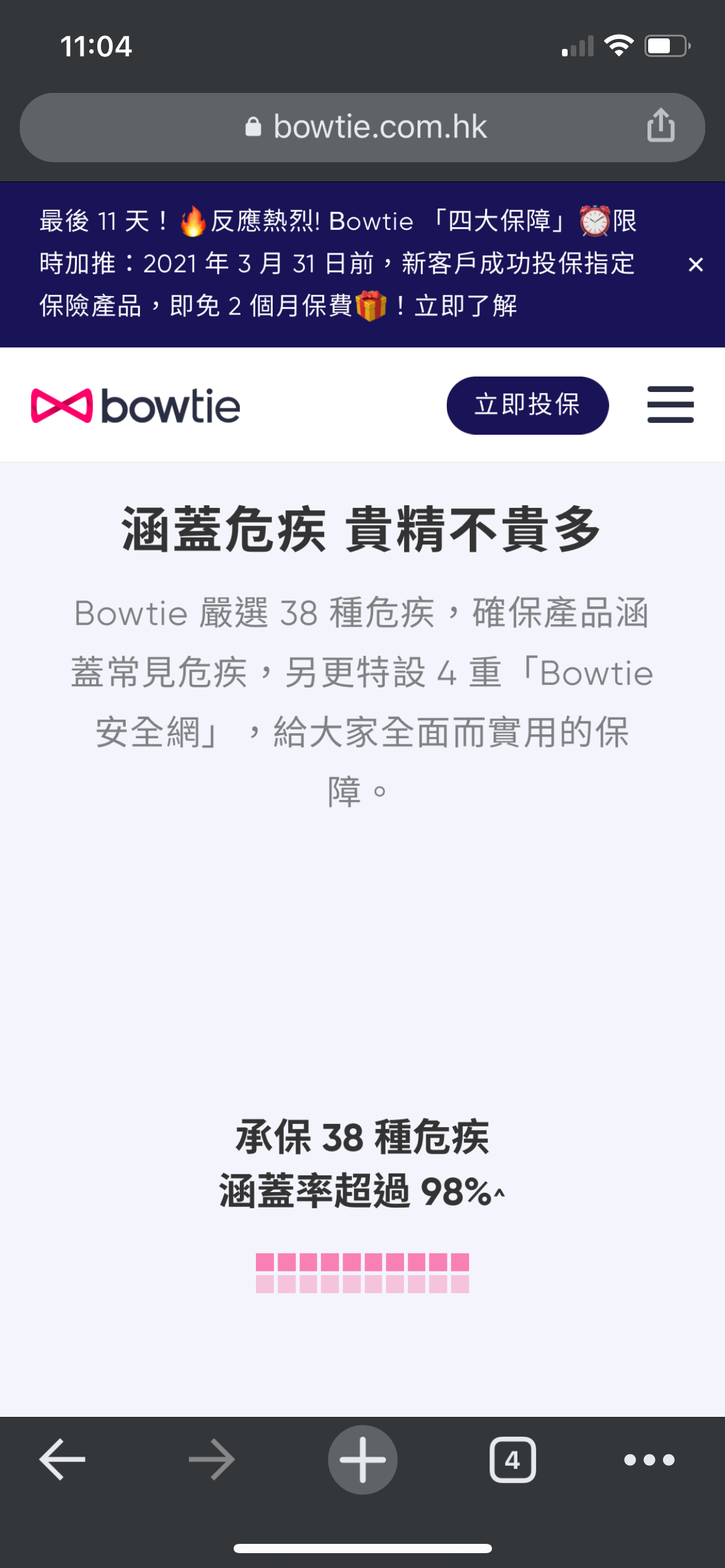Open the tab switcher showing 4 tabs

(x=512, y=1460)
